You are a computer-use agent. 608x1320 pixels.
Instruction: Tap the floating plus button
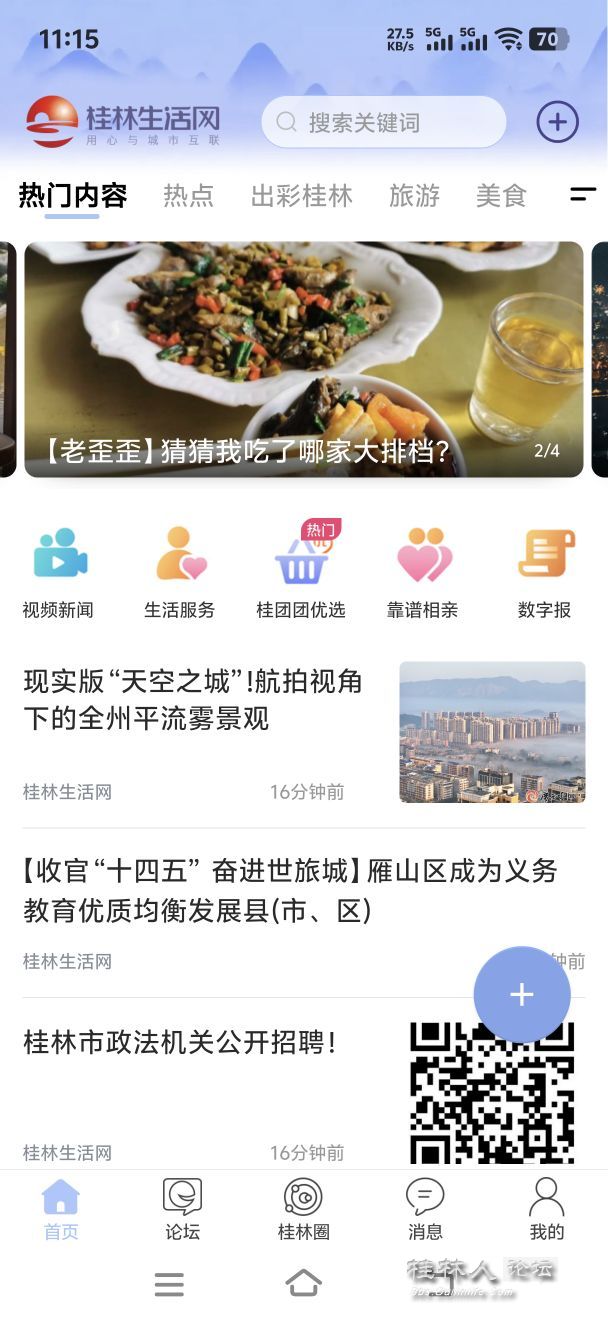[x=522, y=995]
